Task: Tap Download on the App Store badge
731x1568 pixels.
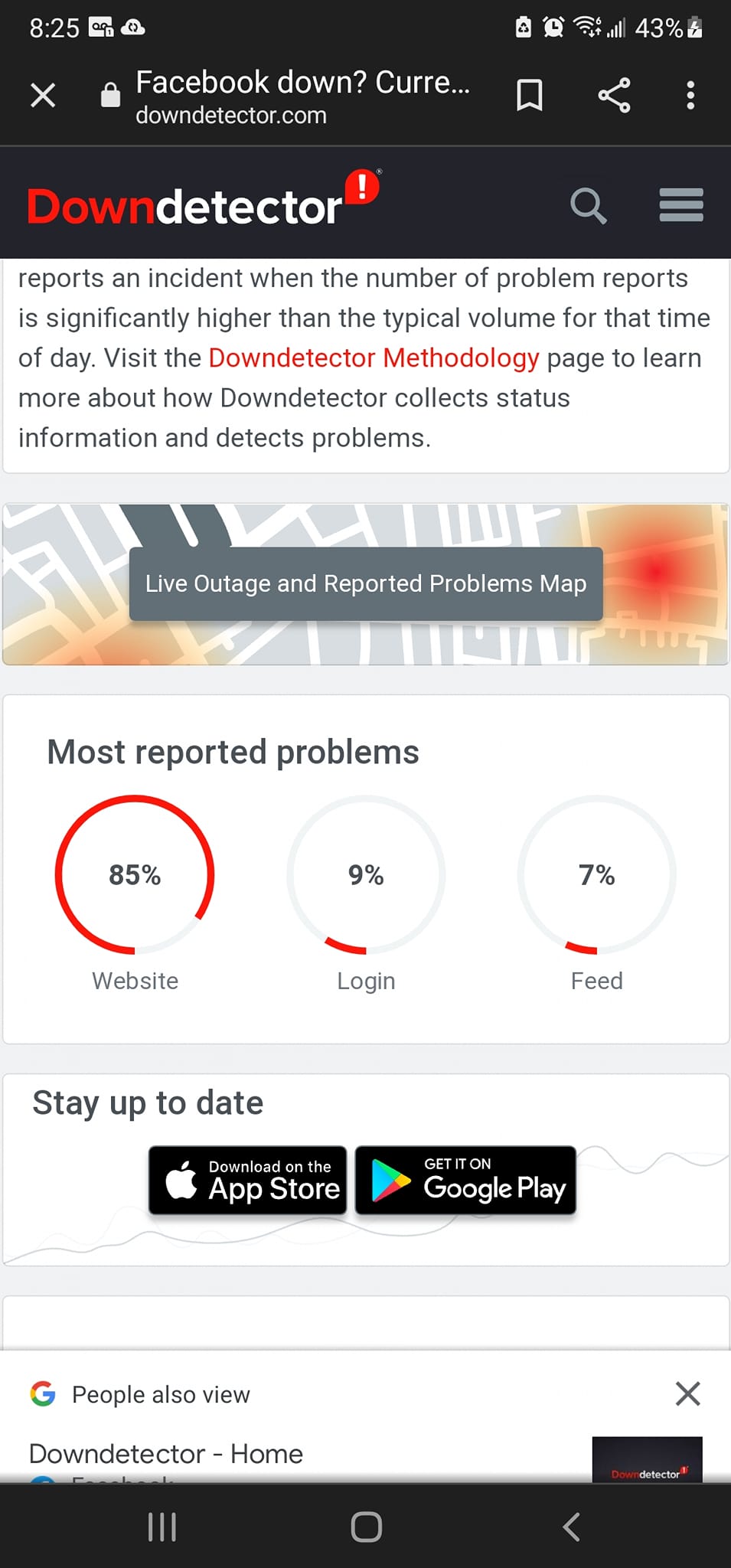Action: [x=247, y=1180]
